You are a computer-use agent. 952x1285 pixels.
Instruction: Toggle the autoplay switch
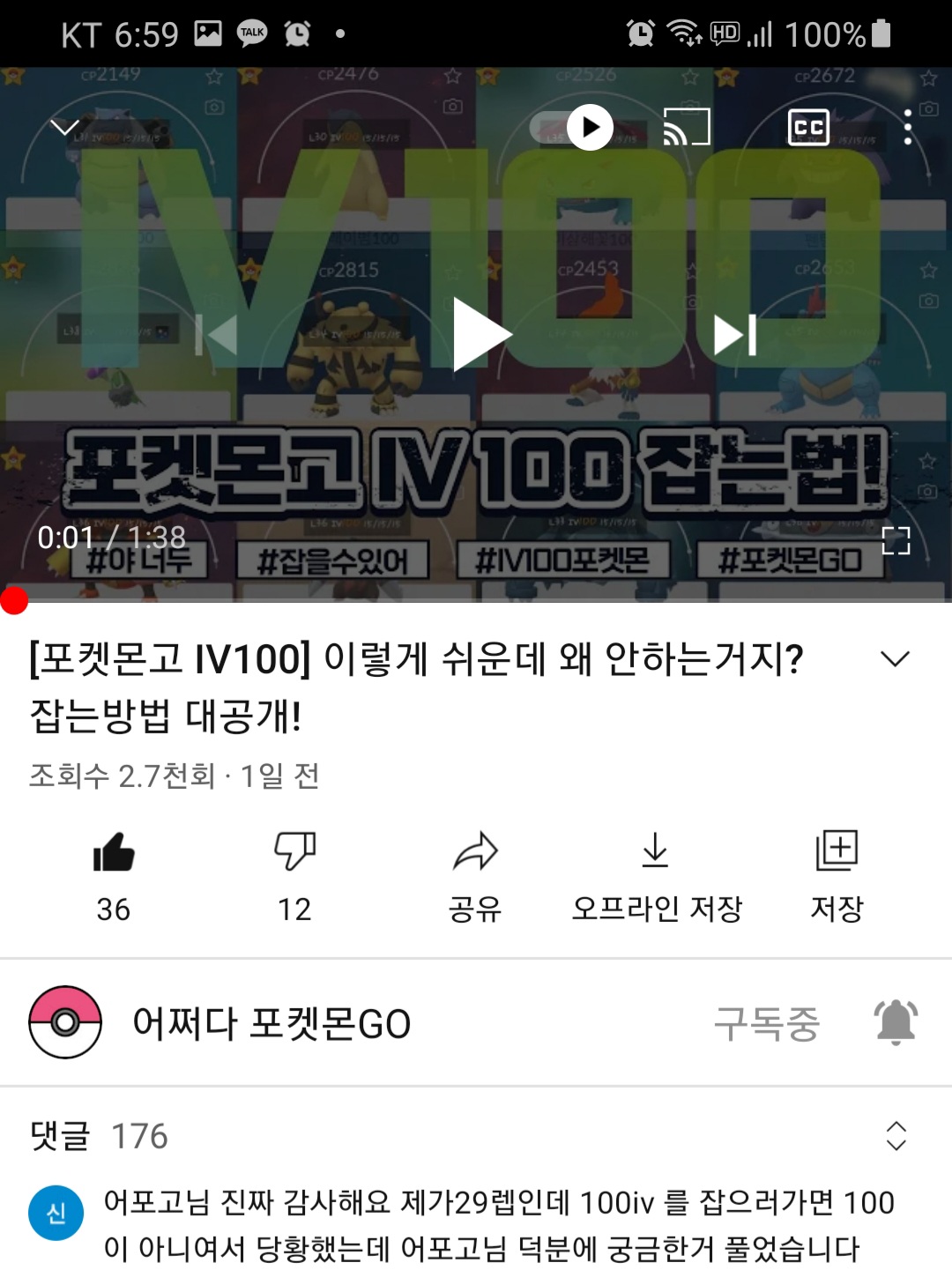573,128
